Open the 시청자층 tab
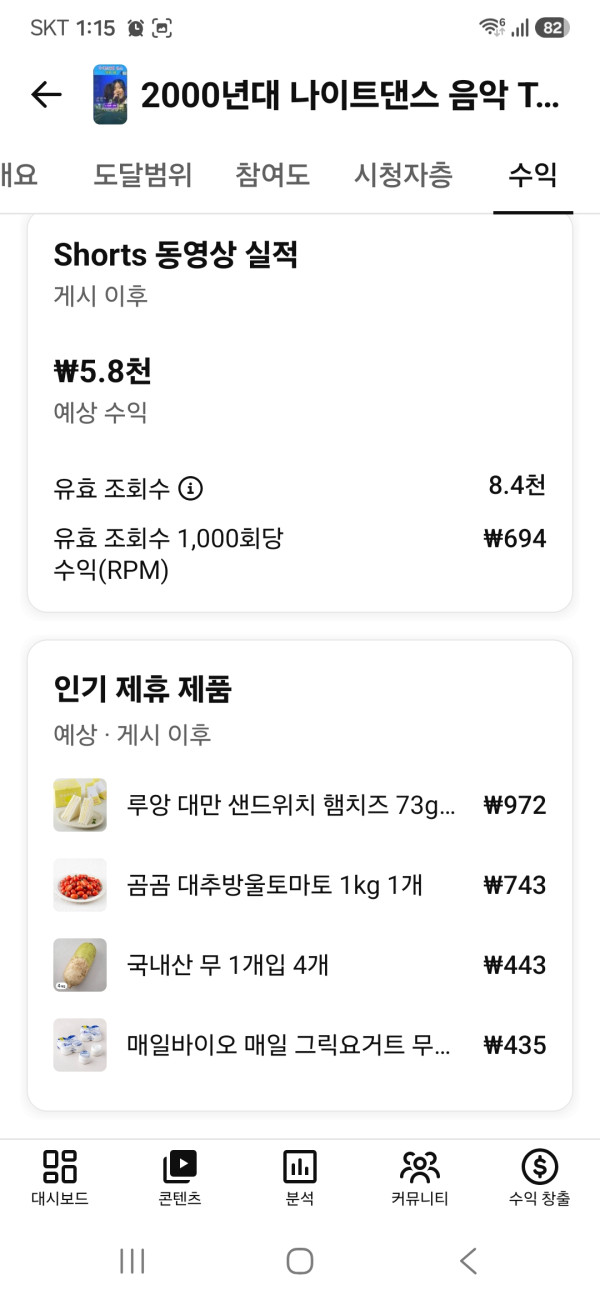600x1300 pixels. tap(403, 175)
